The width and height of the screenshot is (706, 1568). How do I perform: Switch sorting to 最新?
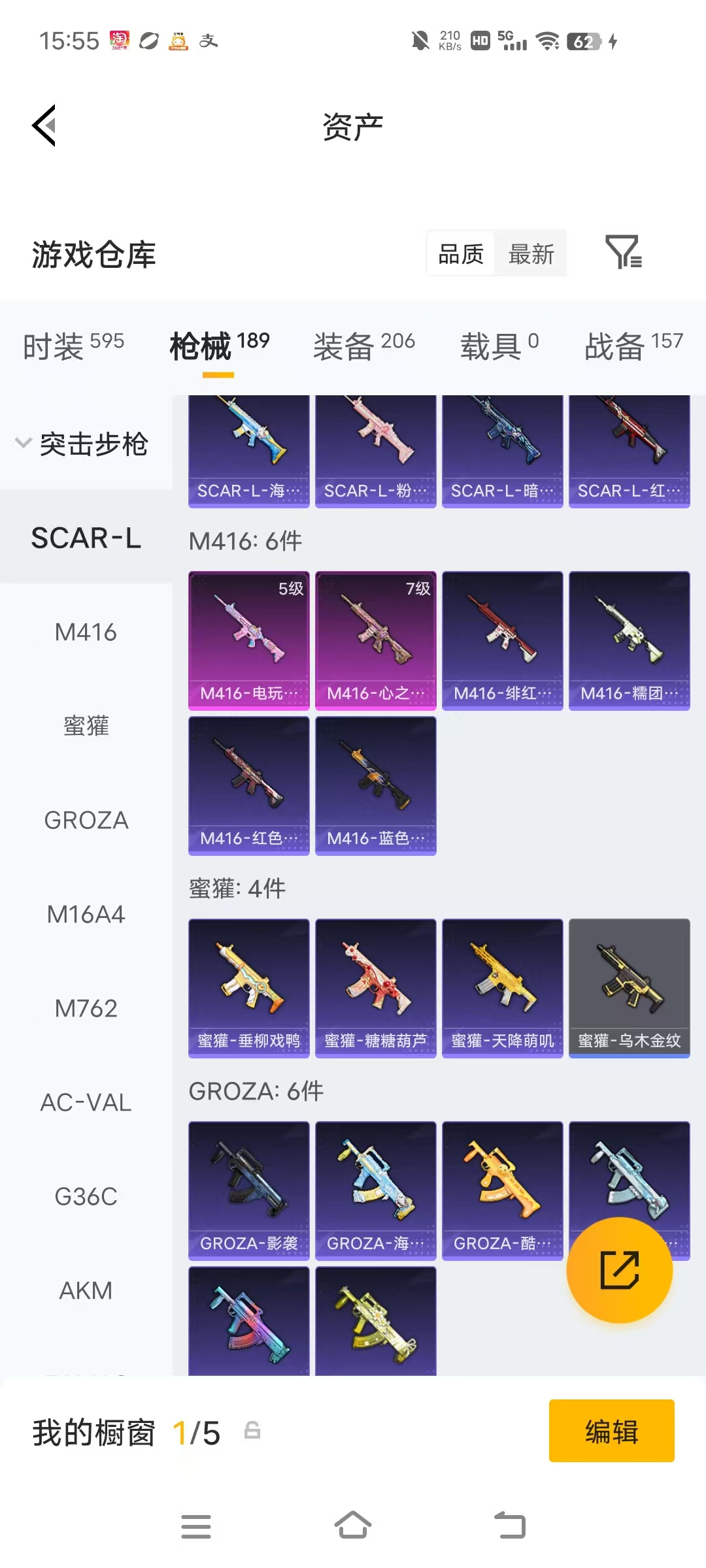click(531, 253)
